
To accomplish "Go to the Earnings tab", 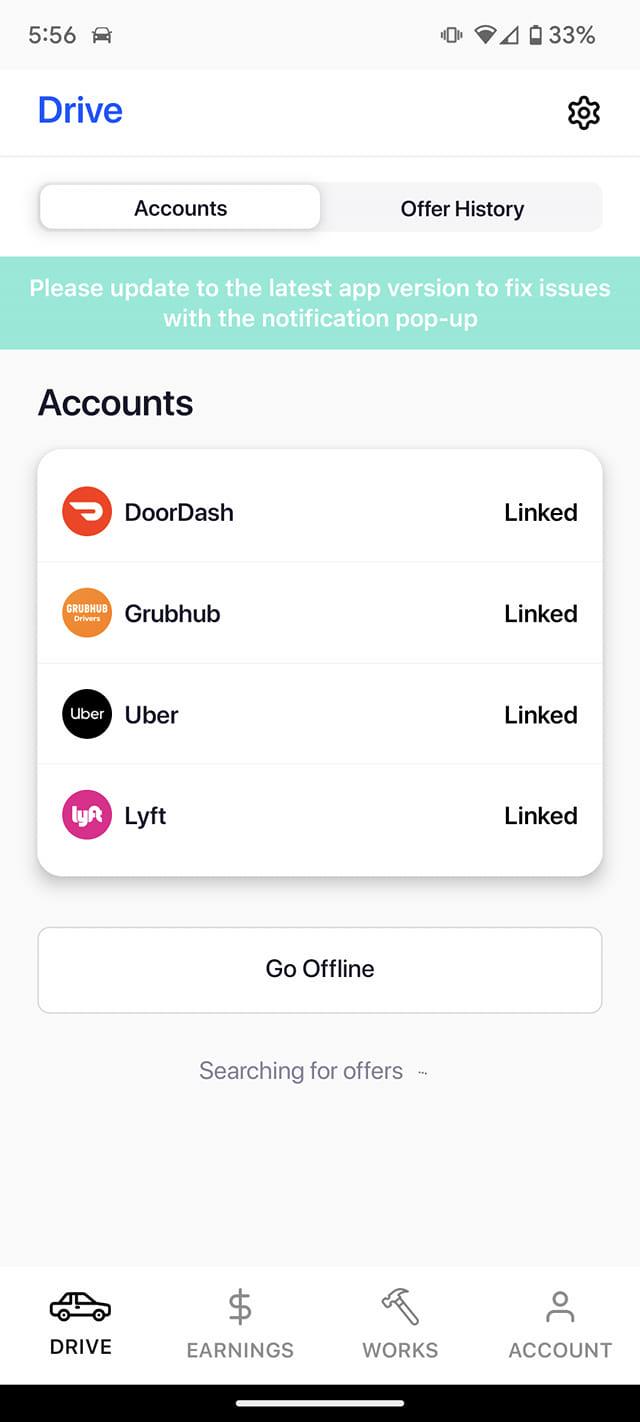I will pos(240,1324).
